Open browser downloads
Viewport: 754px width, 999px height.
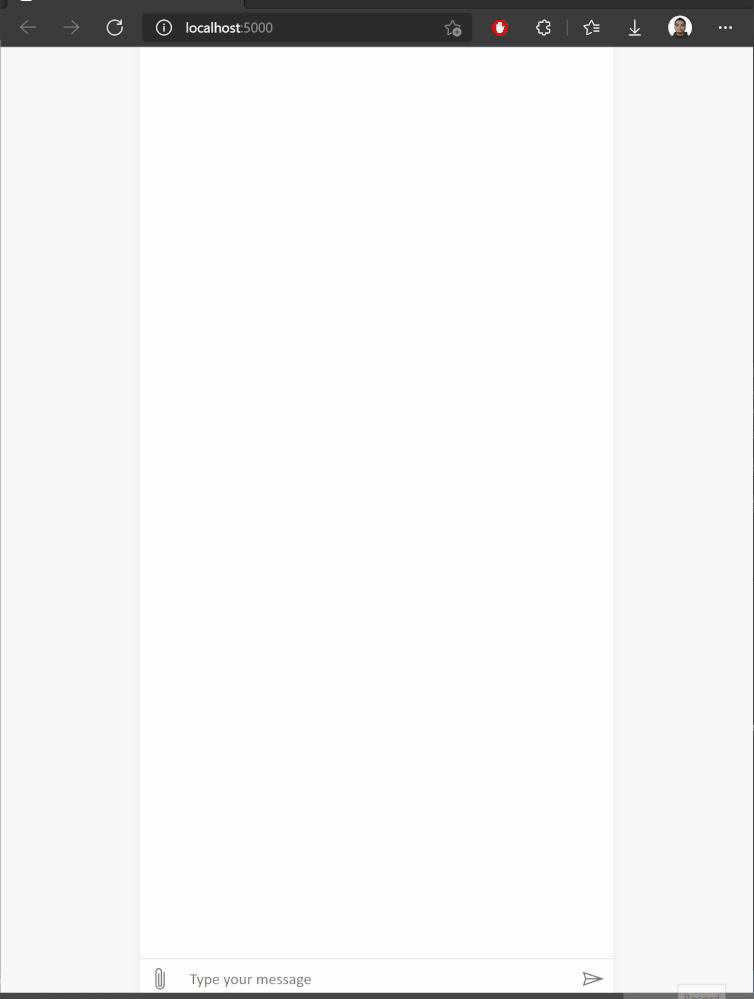[635, 28]
